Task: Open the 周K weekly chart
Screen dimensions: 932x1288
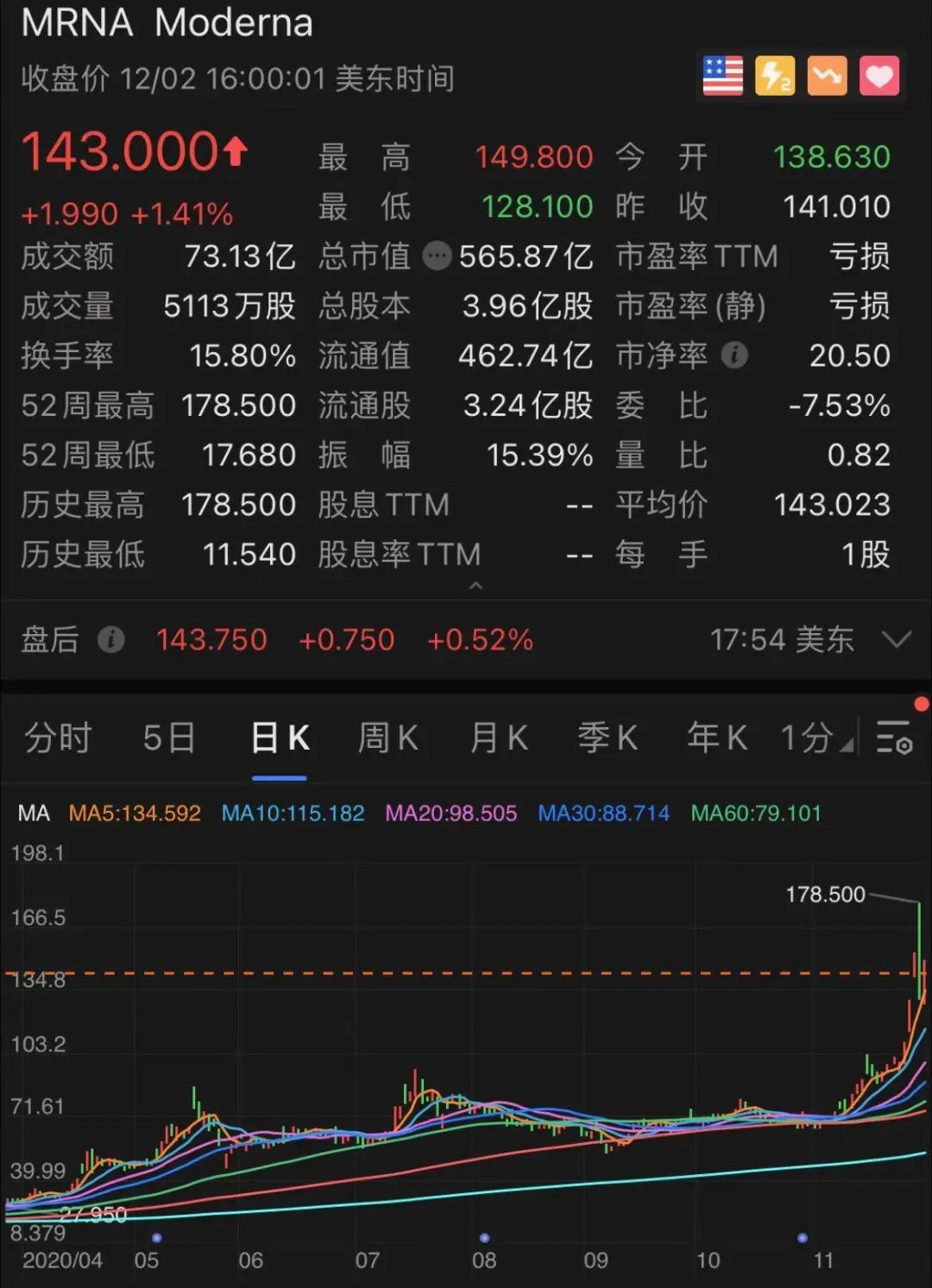Action: pyautogui.click(x=387, y=738)
